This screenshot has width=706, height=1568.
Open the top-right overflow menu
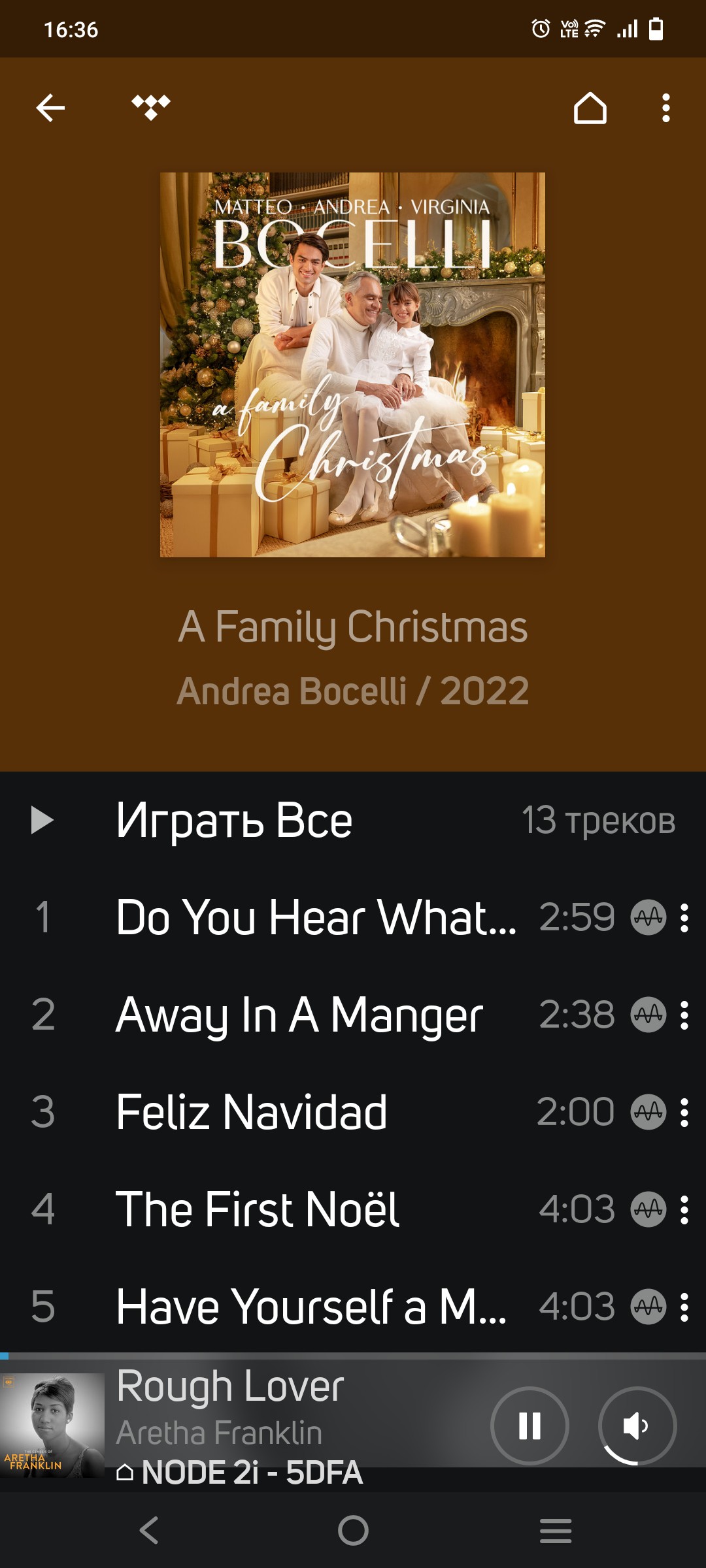[665, 108]
